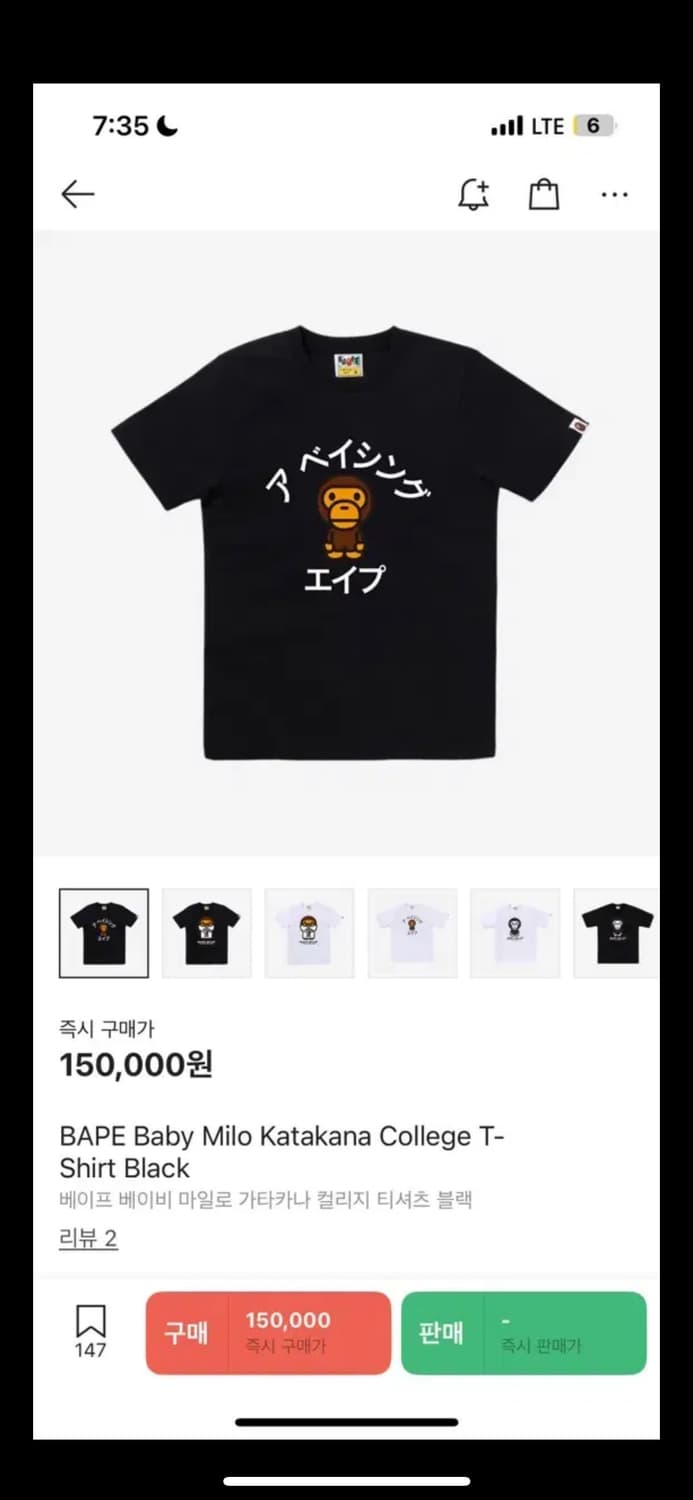The image size is (693, 1500).
Task: View the white tee with black-and-white Milo thumbnail
Action: coord(515,932)
